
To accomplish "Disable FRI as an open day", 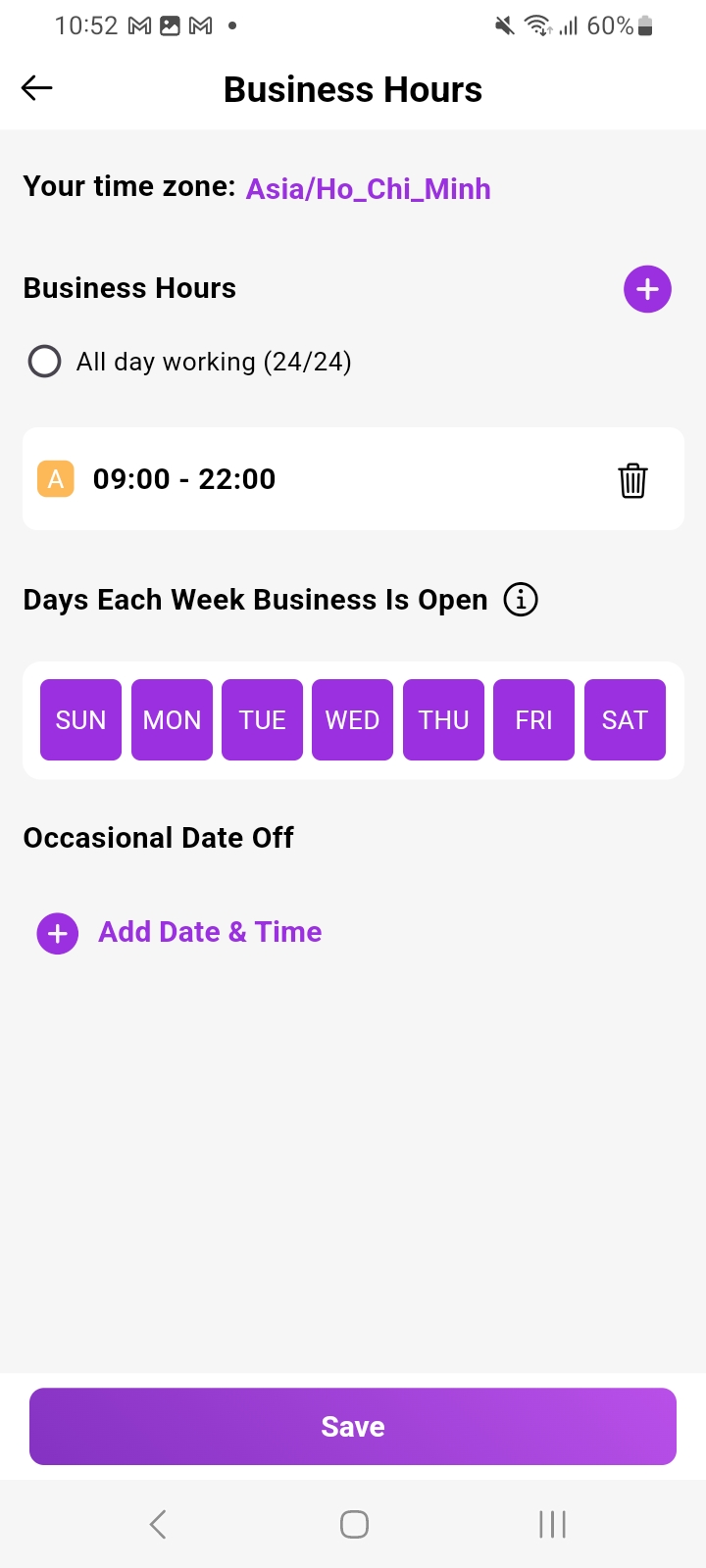I will [x=533, y=720].
